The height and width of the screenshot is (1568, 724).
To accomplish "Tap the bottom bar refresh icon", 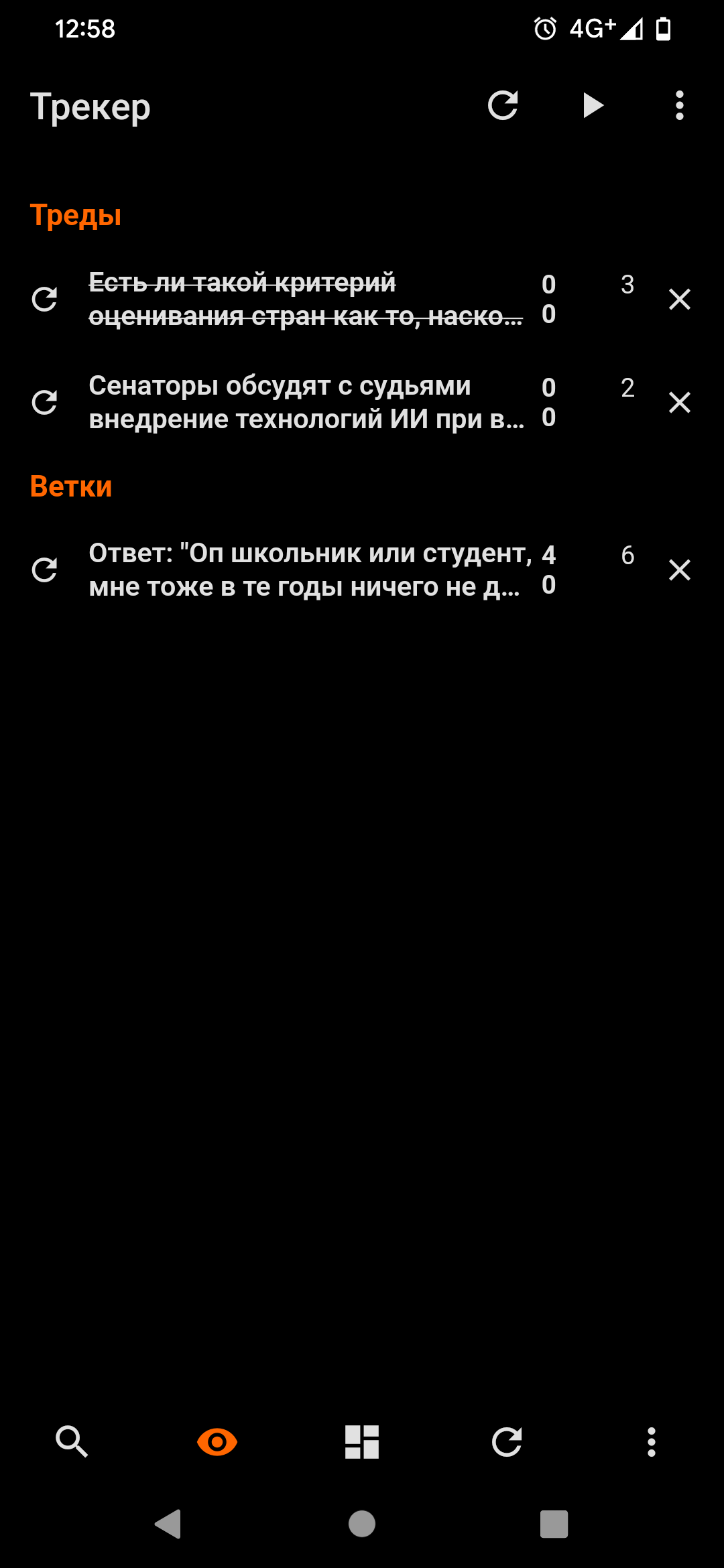I will click(507, 1441).
